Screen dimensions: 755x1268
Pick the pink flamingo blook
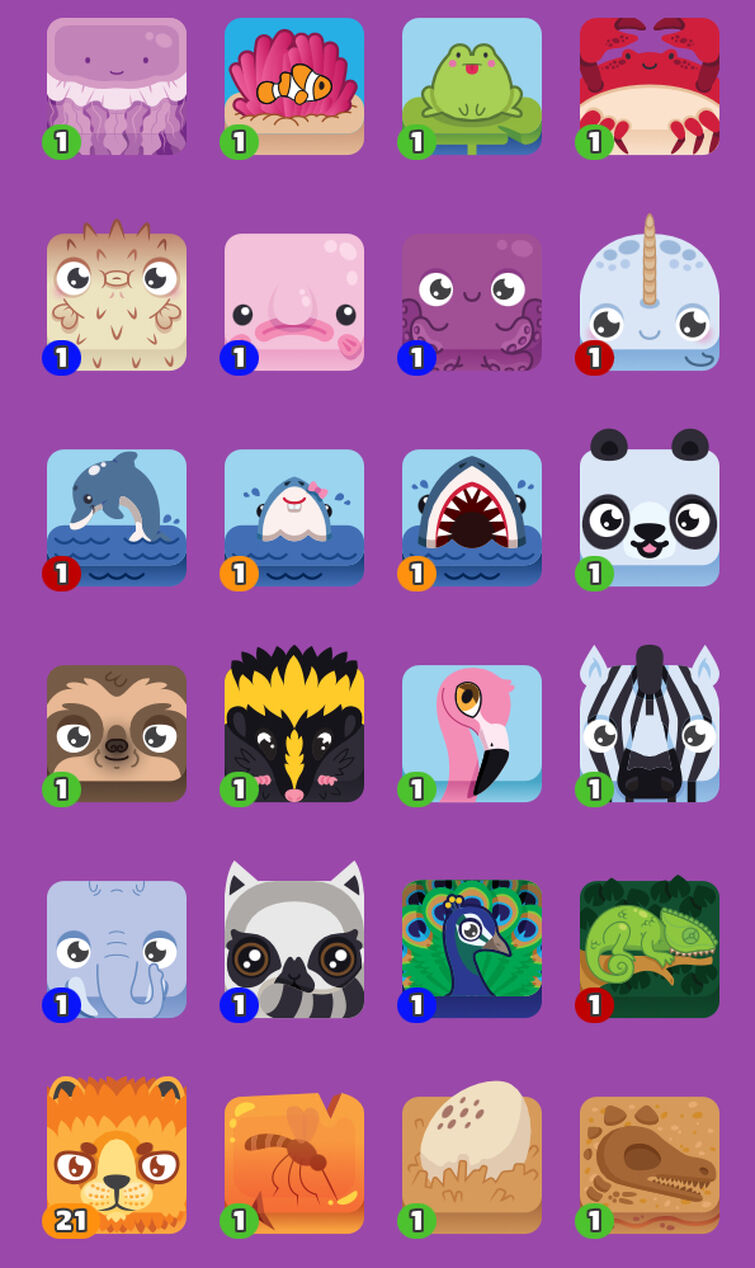point(471,733)
